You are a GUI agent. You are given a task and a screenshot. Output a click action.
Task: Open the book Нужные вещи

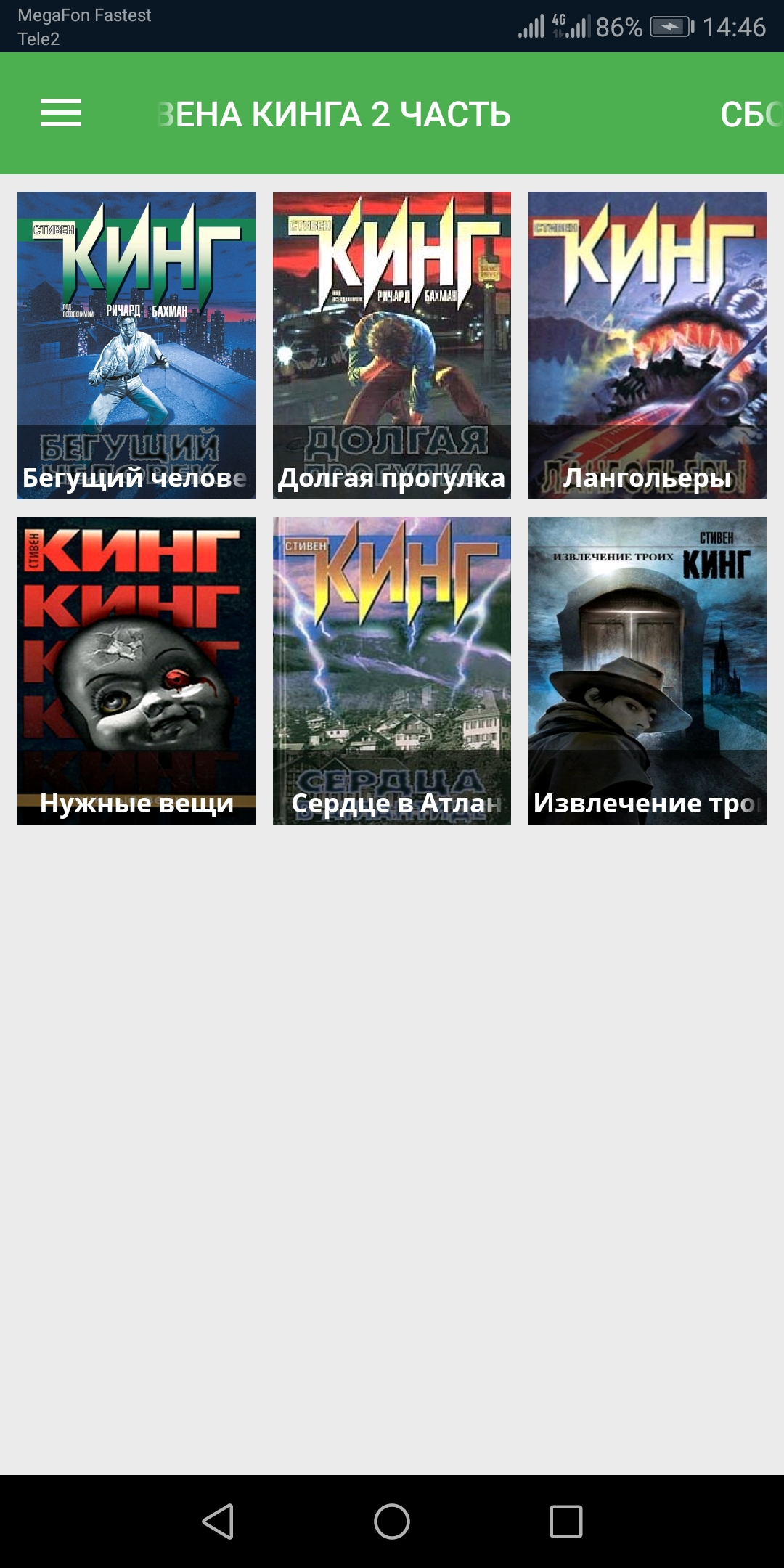[x=136, y=671]
